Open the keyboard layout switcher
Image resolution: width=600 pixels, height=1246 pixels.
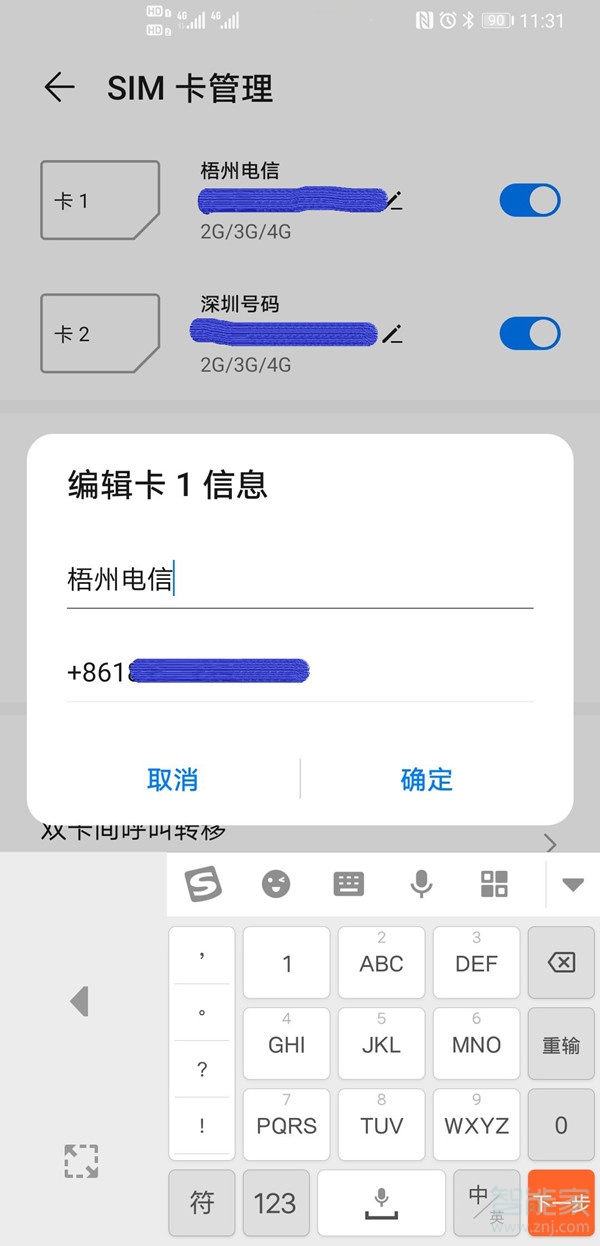348,883
